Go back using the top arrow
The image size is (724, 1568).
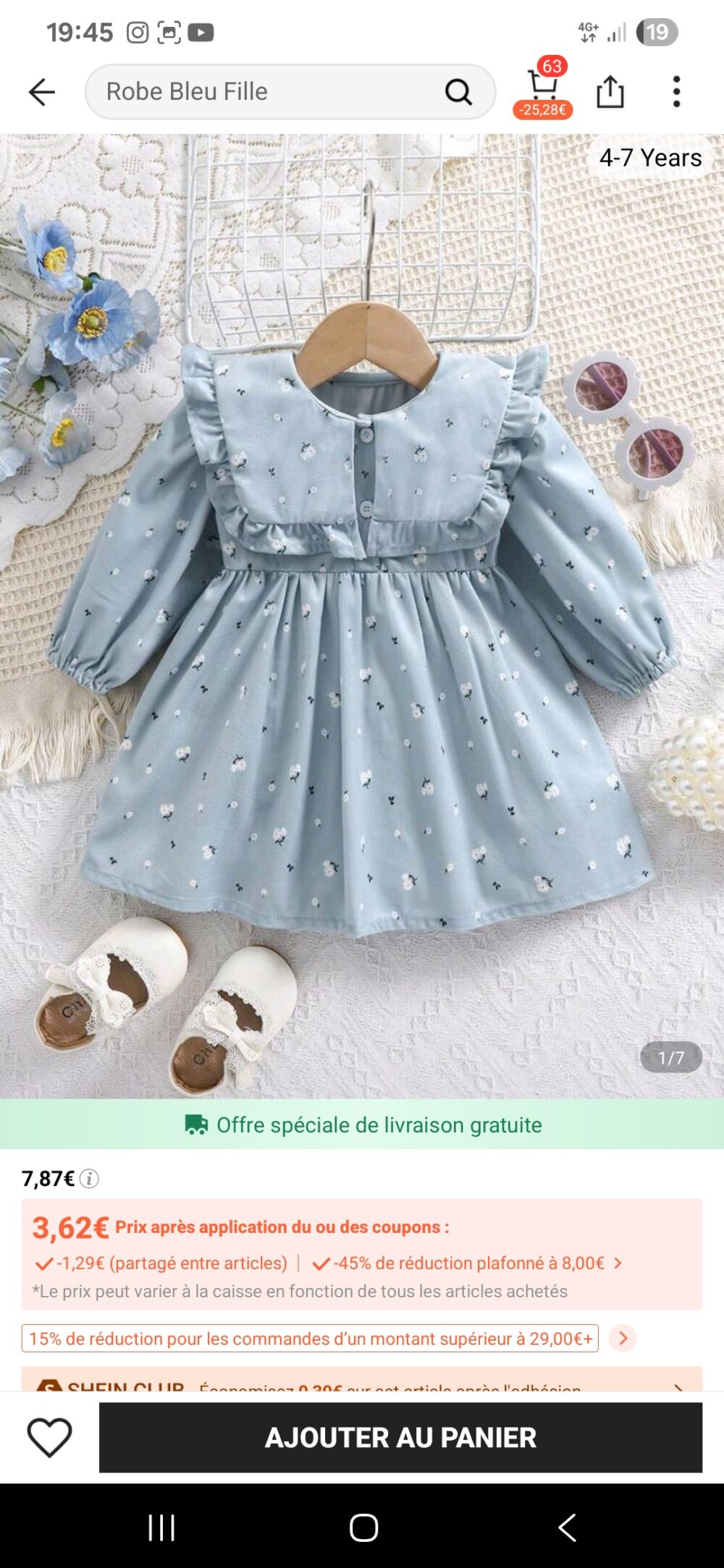[41, 92]
